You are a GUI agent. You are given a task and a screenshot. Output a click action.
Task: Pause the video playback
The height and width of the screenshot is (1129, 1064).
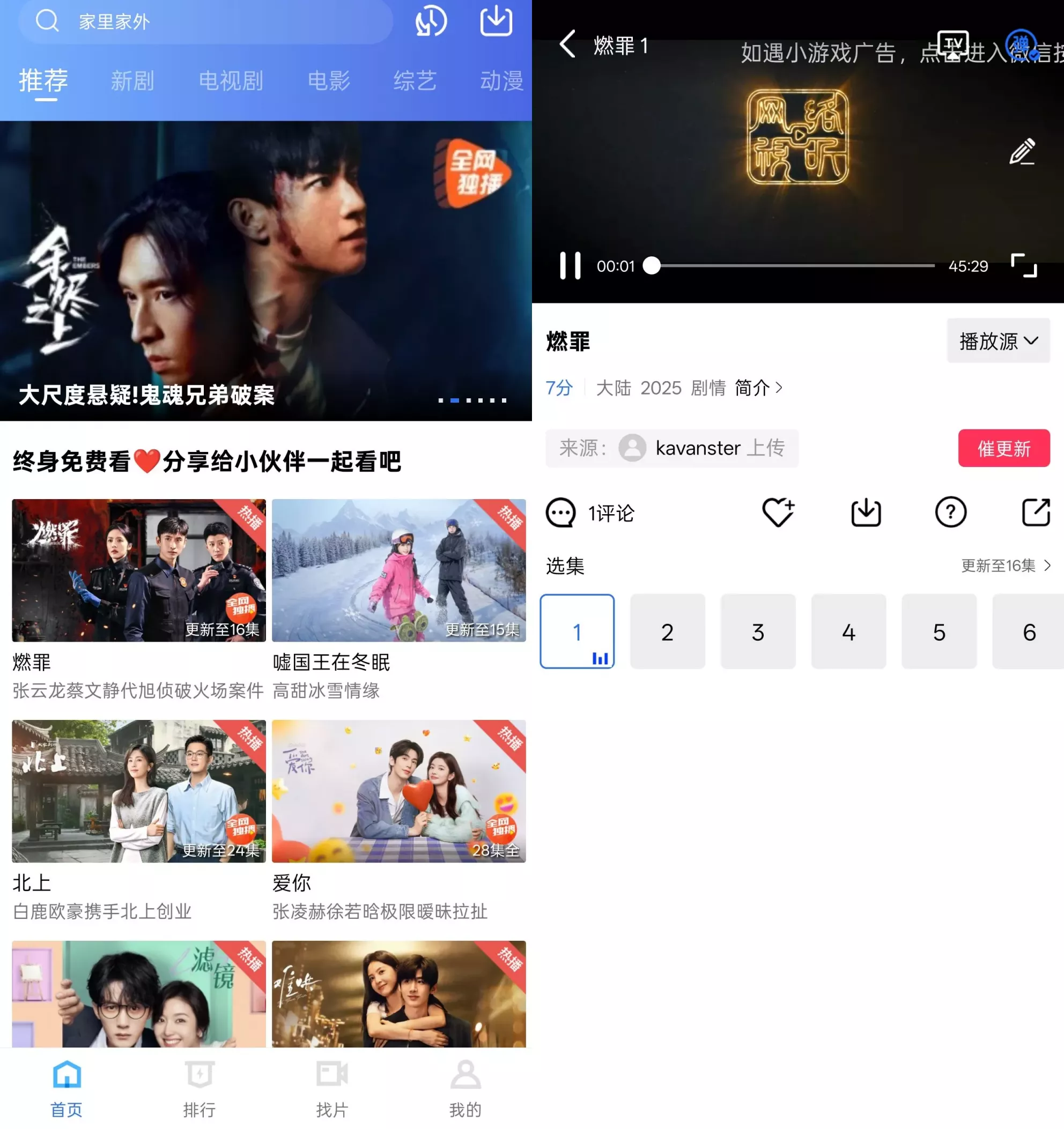[570, 266]
